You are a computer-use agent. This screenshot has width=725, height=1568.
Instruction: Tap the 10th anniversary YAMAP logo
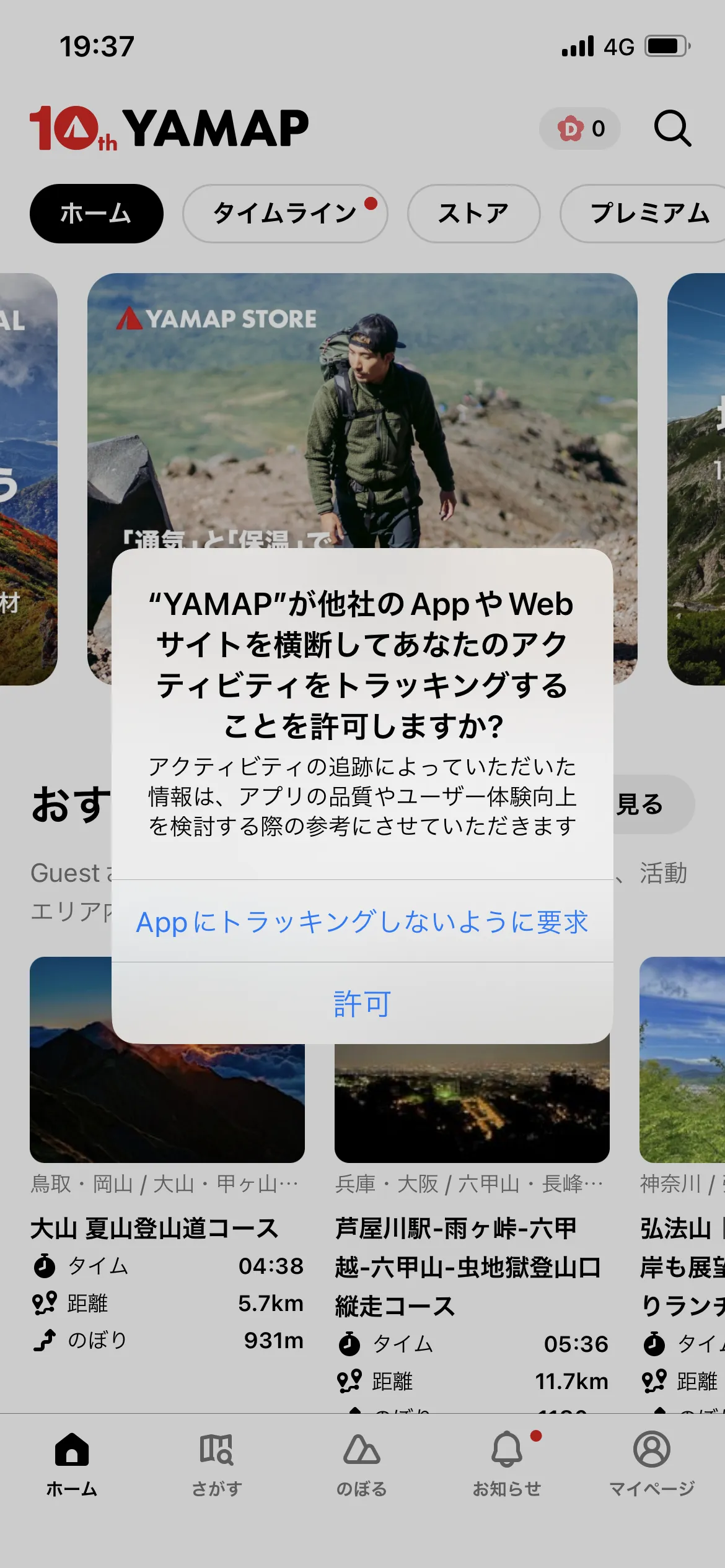(x=167, y=127)
